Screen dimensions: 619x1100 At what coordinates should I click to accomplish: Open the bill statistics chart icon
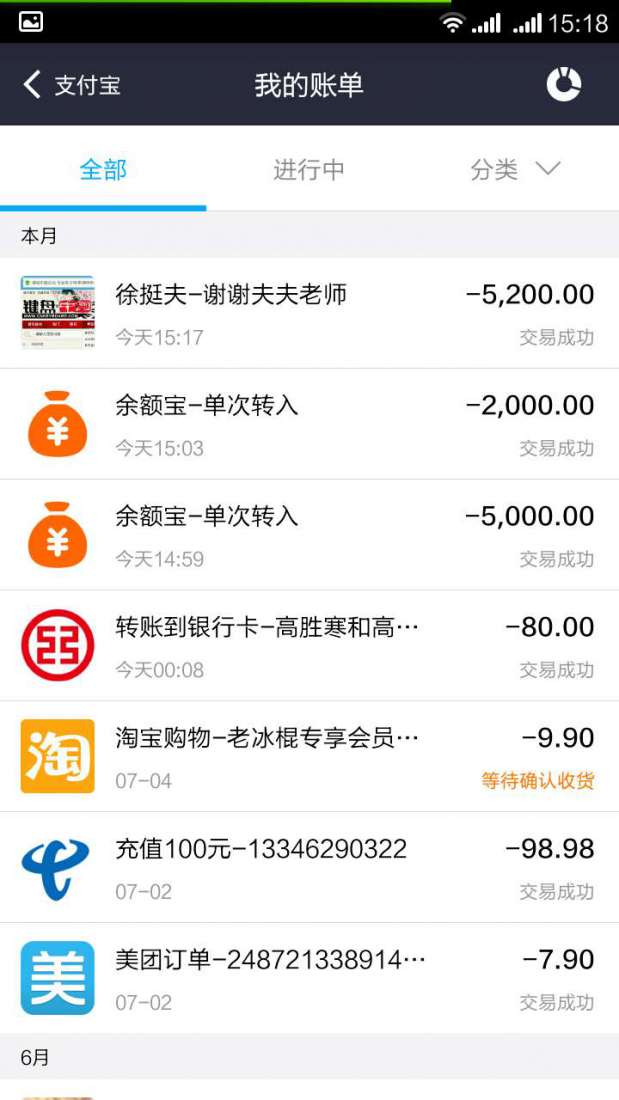tap(564, 85)
